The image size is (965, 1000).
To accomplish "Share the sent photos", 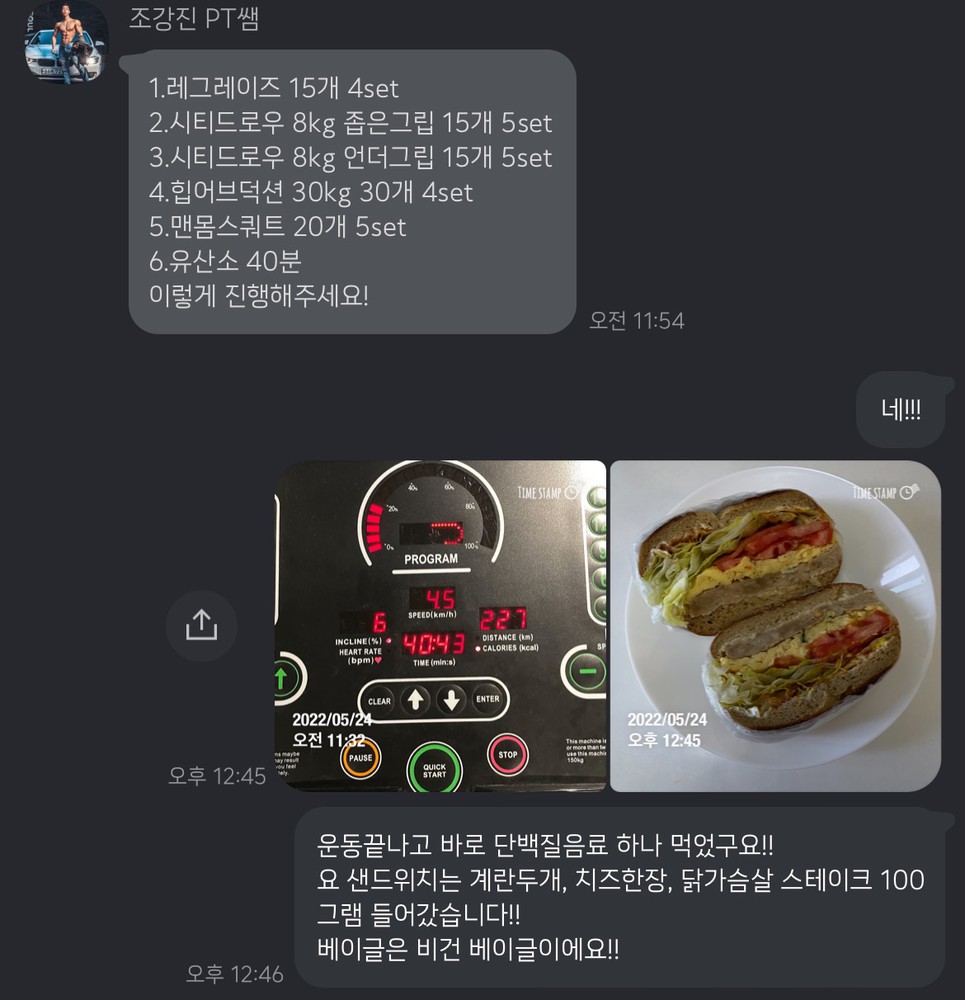I will pyautogui.click(x=201, y=626).
